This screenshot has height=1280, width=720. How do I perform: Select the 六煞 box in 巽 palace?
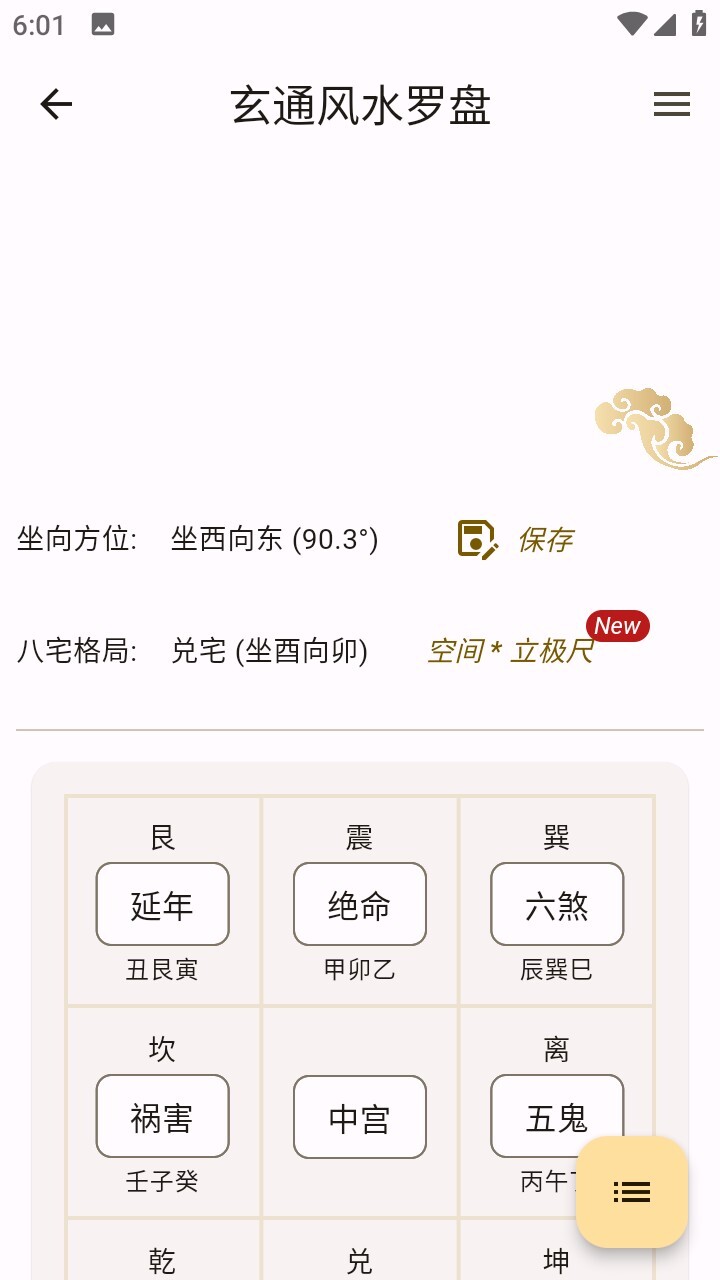coord(557,905)
